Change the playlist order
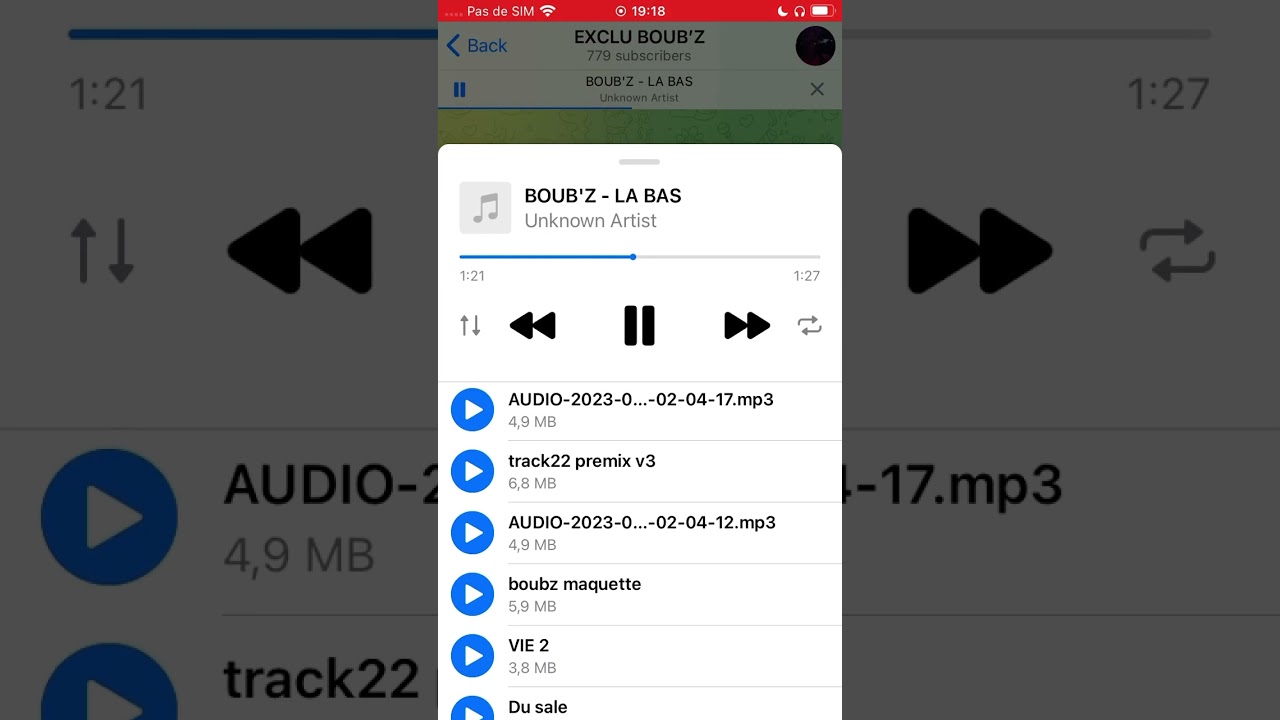1280x720 pixels. (470, 326)
